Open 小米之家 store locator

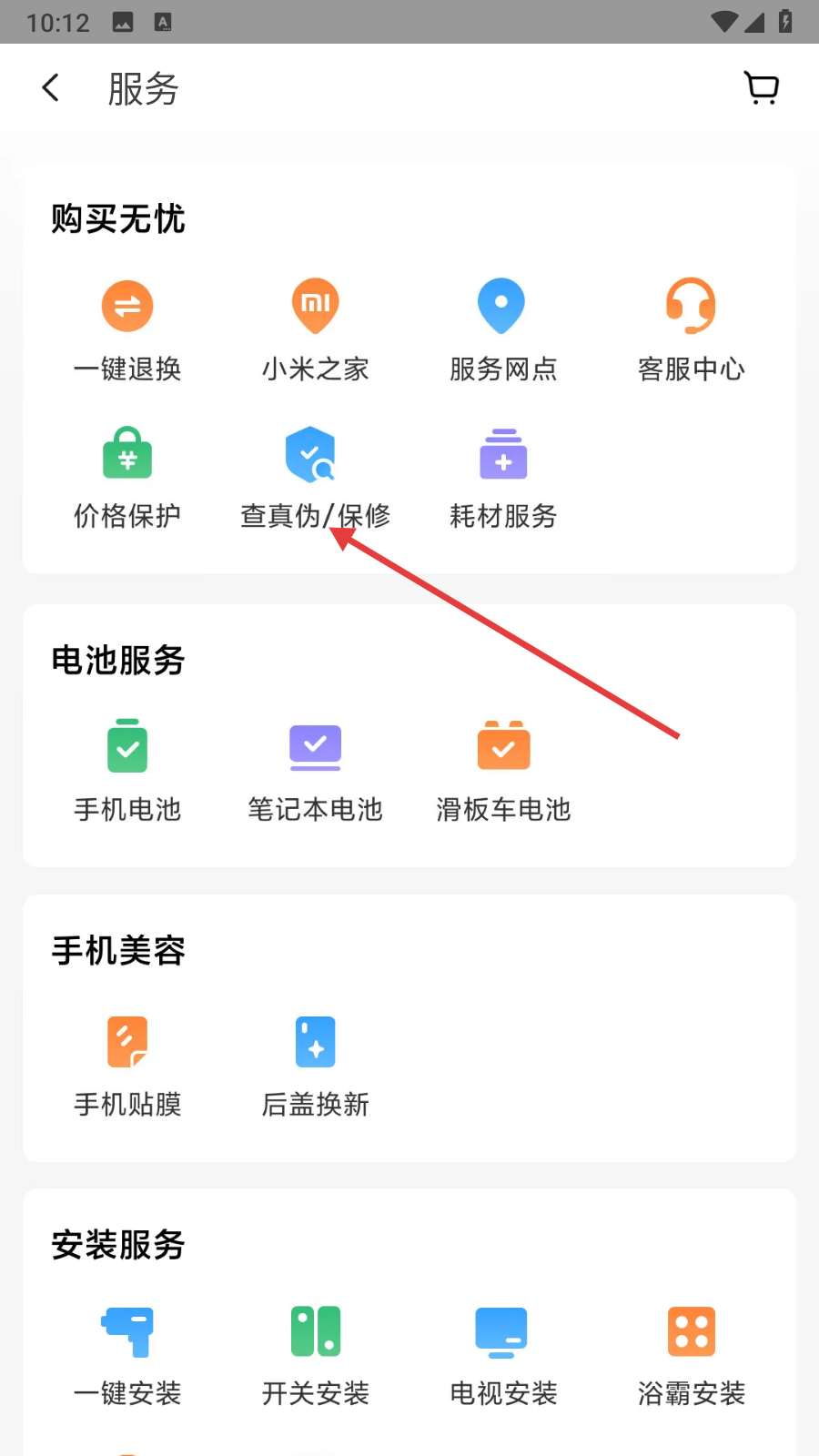point(315,329)
